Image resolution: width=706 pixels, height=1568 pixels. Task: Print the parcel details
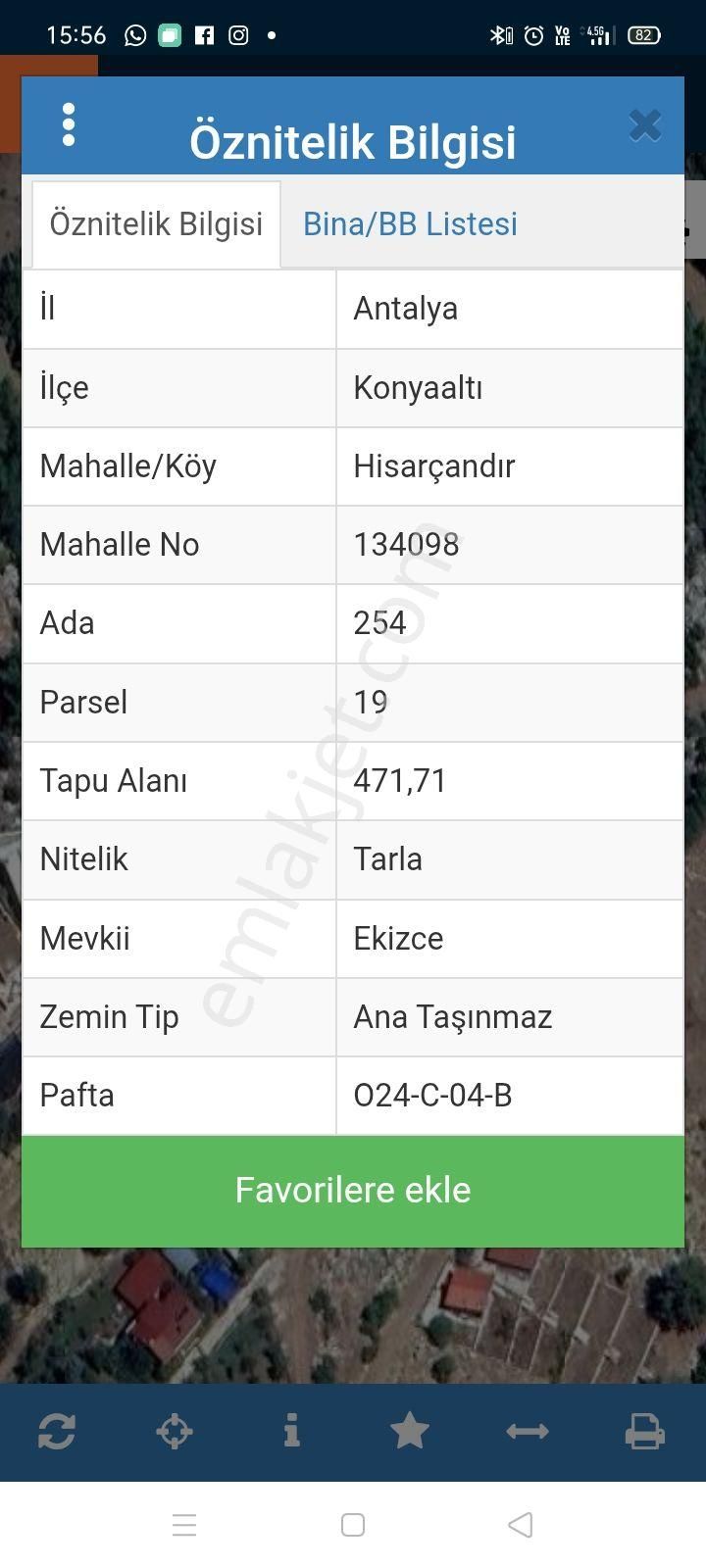(x=644, y=1431)
